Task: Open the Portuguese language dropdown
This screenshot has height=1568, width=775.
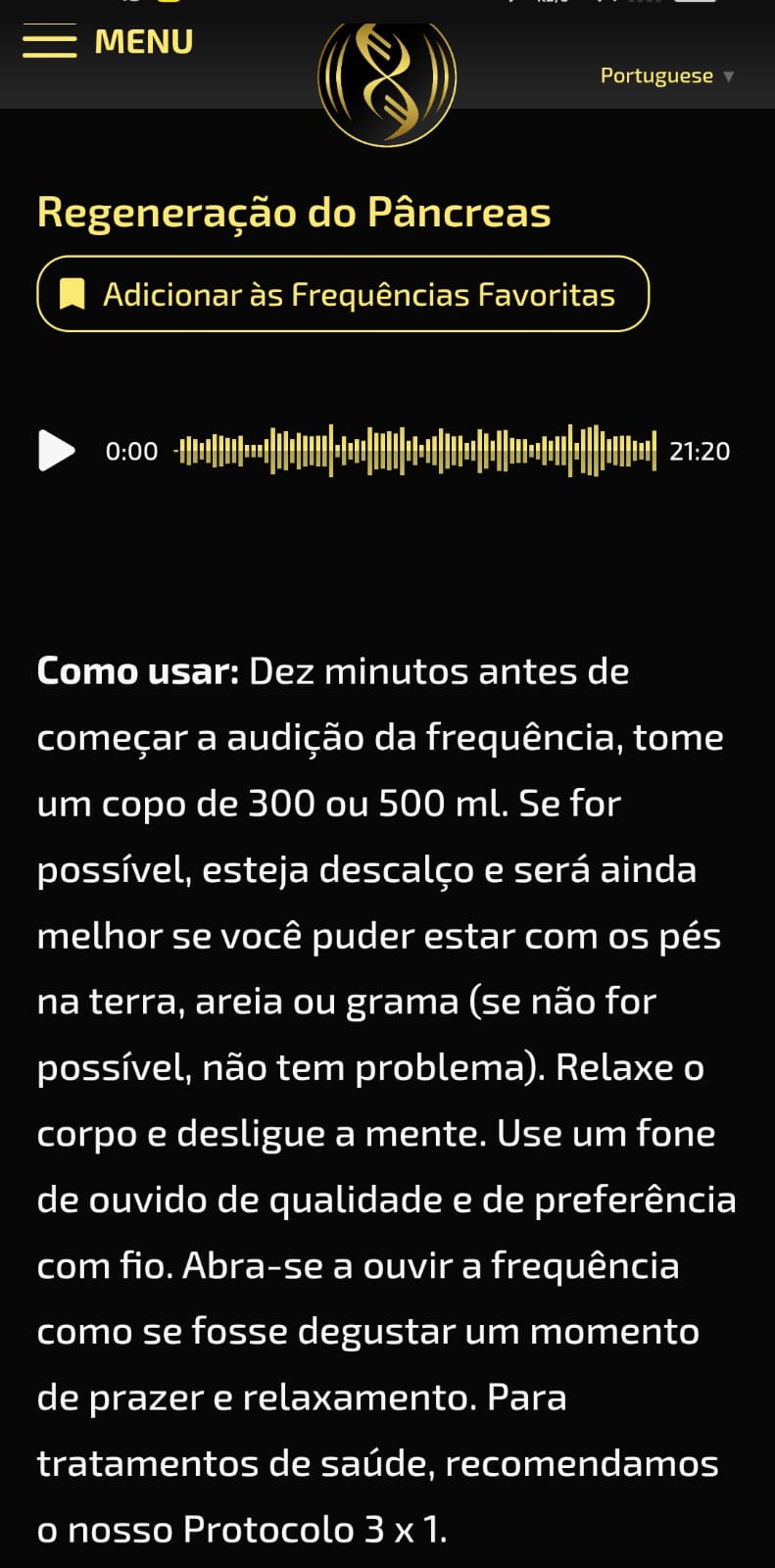Action: pyautogui.click(x=666, y=76)
